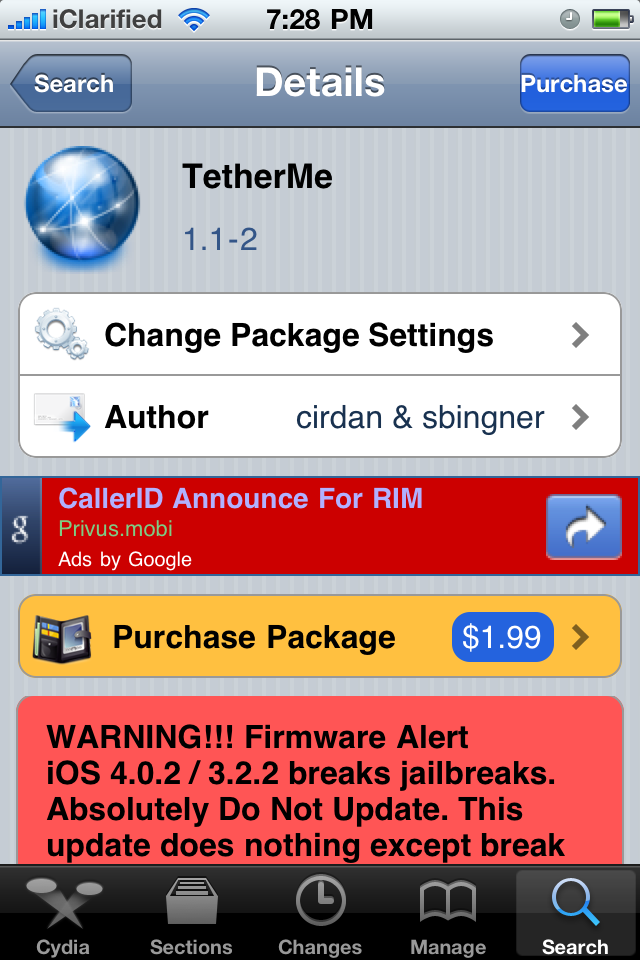
Task: Tap the Purchase button in the top bar
Action: [573, 84]
